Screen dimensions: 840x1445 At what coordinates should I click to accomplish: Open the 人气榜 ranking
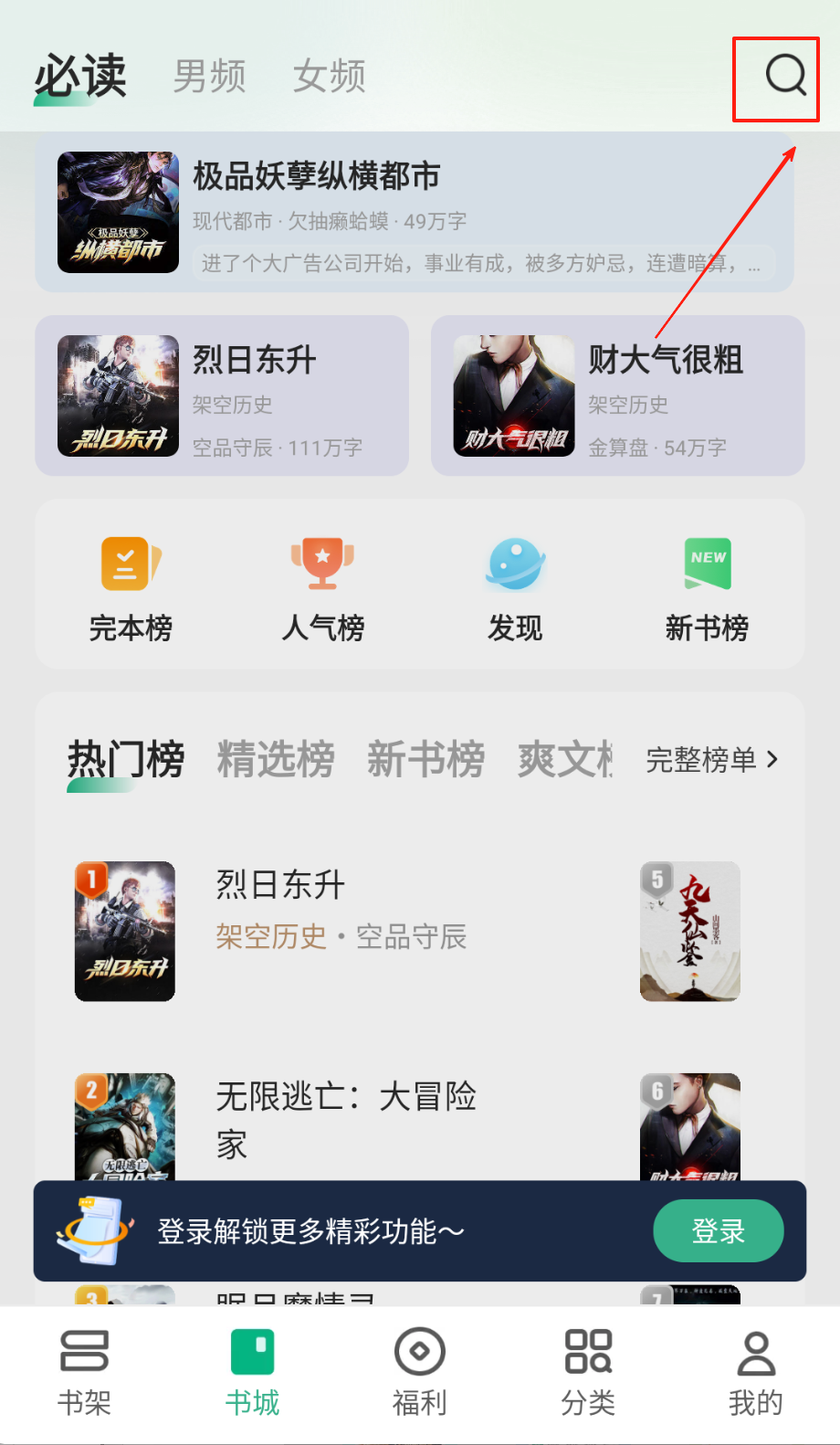(x=322, y=587)
